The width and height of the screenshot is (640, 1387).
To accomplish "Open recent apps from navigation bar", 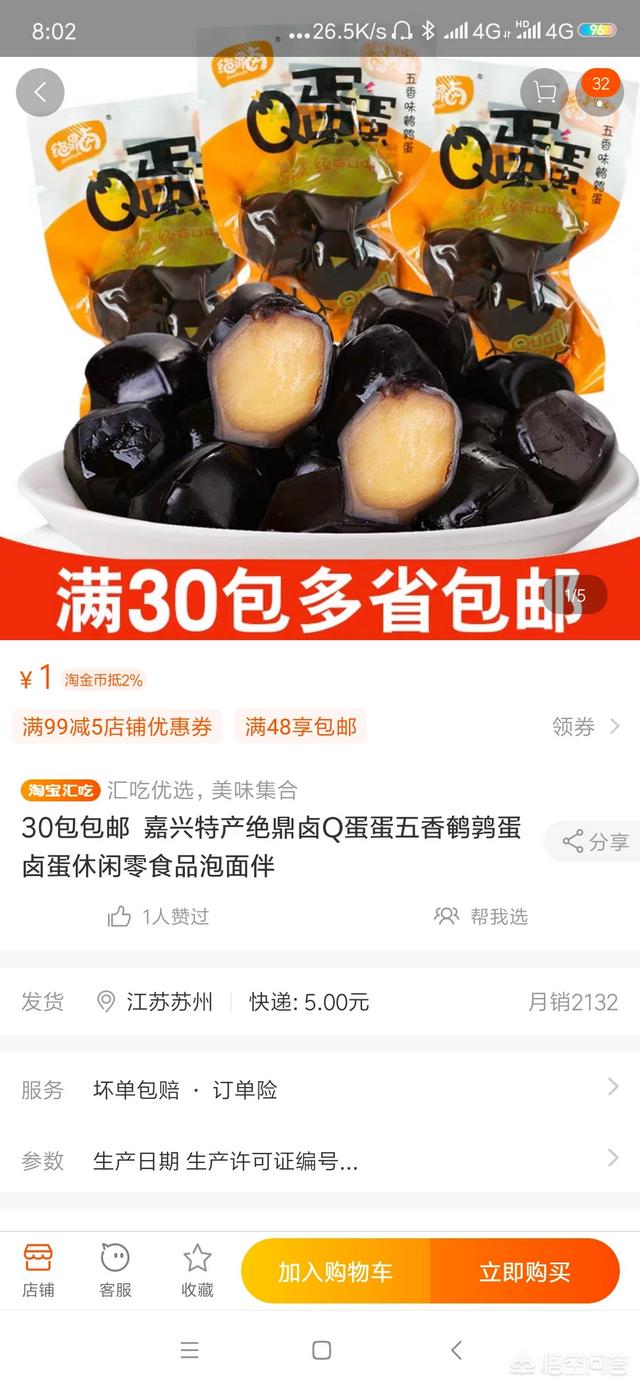I will point(189,1350).
